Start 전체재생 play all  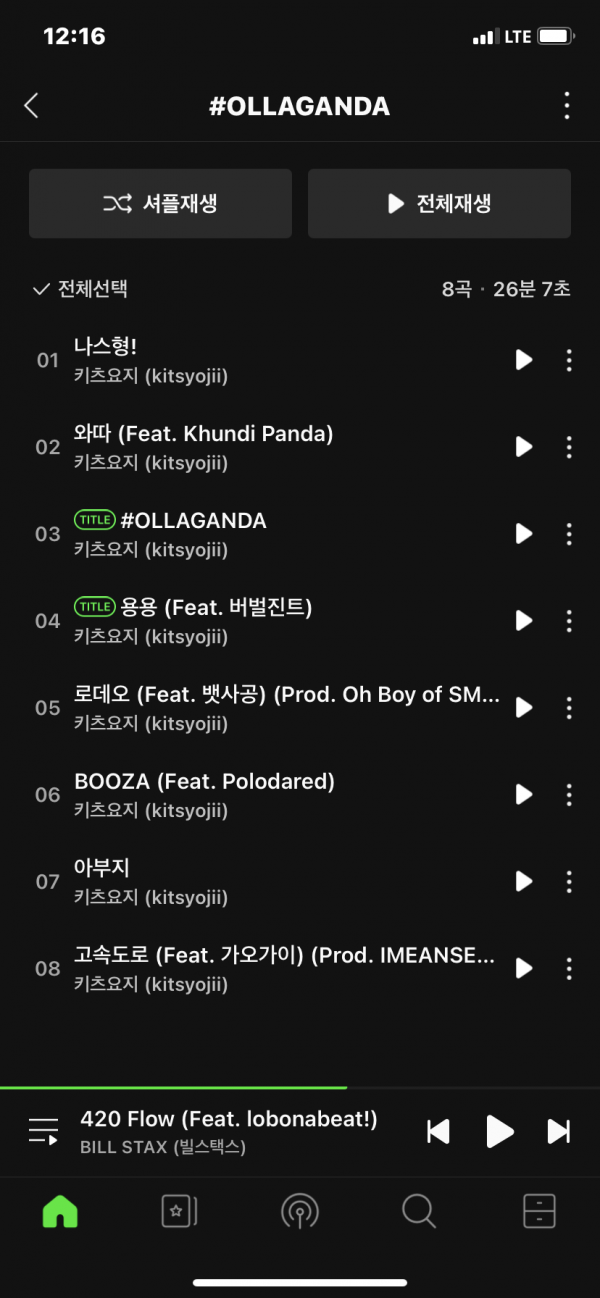(x=439, y=204)
